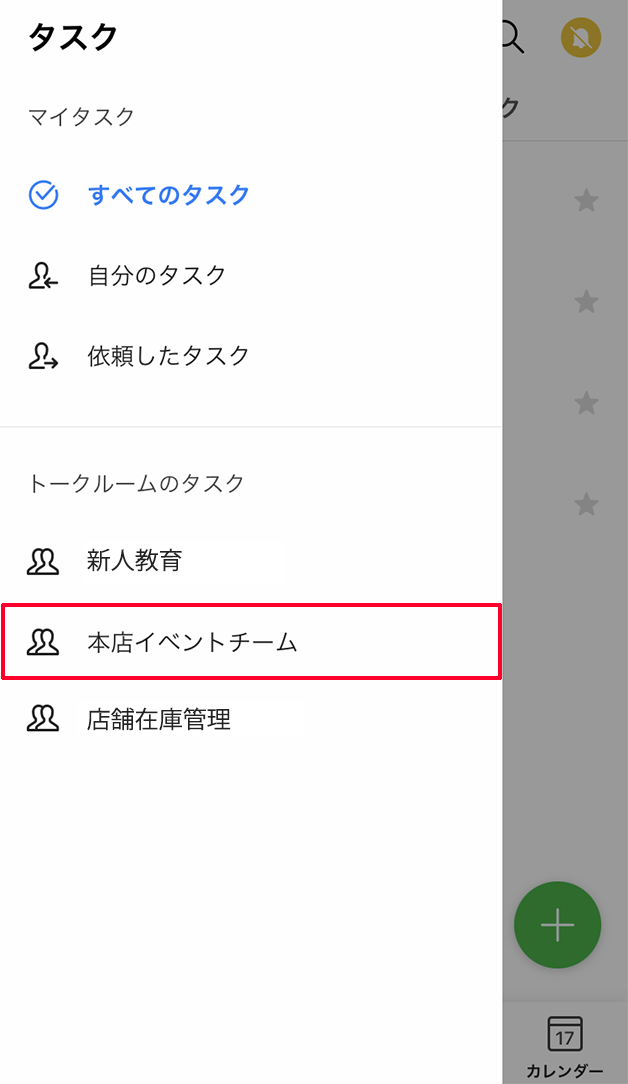
Task: Open 本店イベントチーム tasks
Action: pos(192,642)
